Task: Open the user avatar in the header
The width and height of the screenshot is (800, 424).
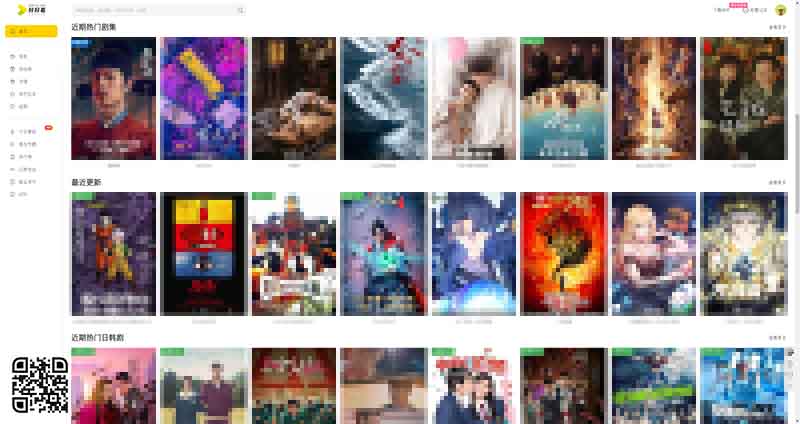Action: pyautogui.click(x=780, y=10)
